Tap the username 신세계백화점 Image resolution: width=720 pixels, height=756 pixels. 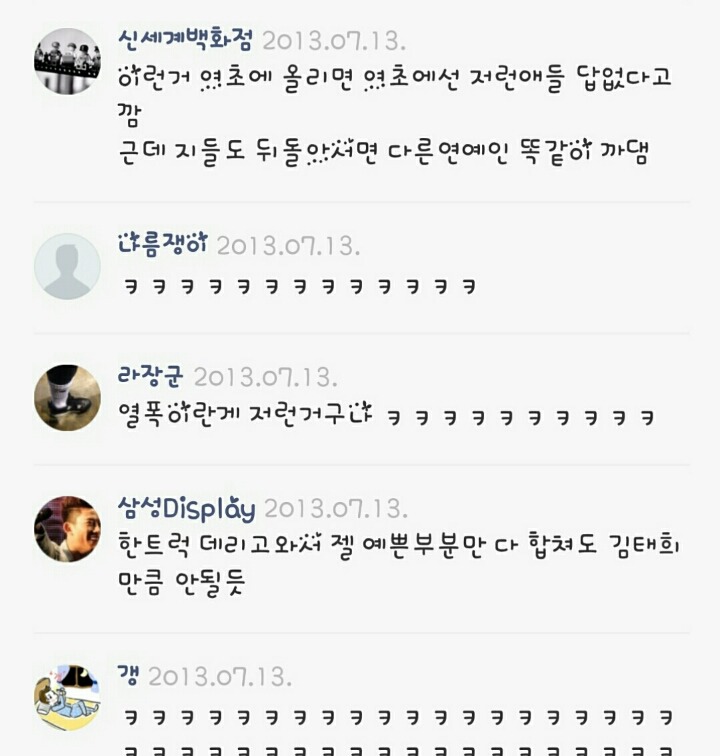[x=185, y=40]
